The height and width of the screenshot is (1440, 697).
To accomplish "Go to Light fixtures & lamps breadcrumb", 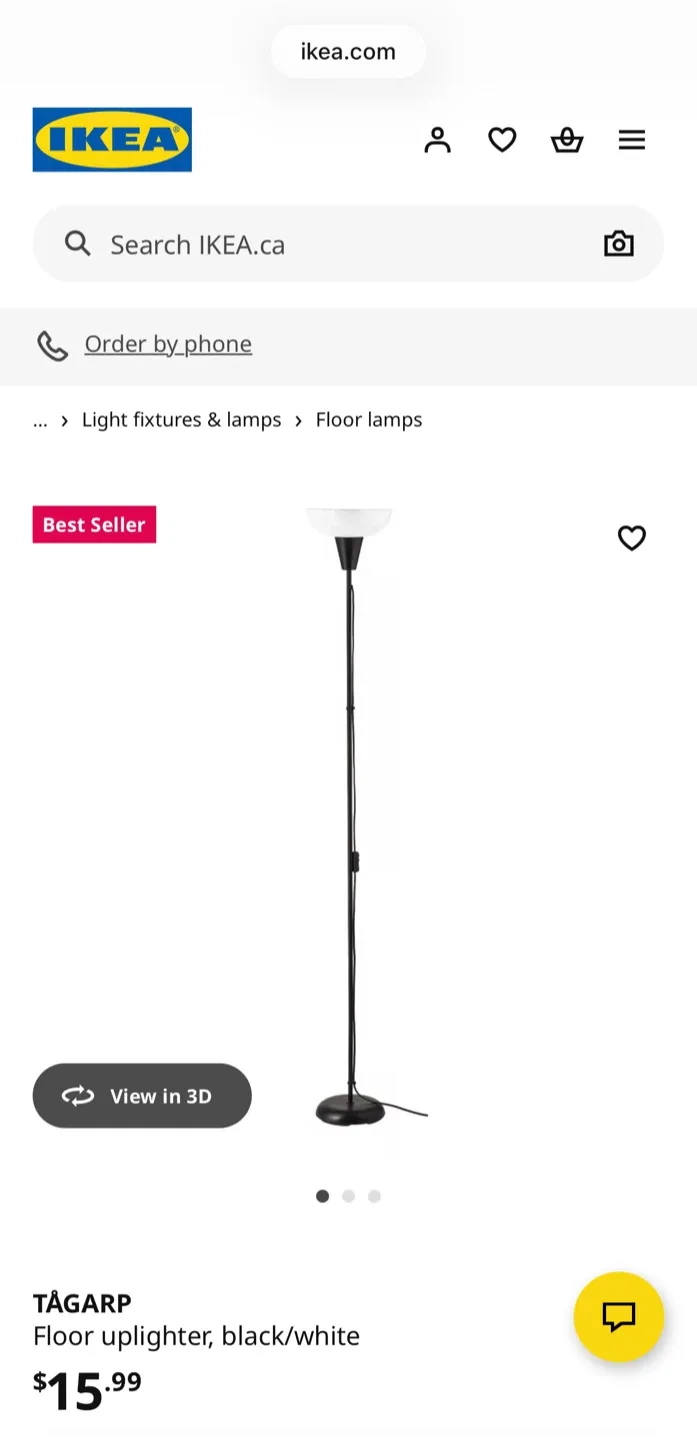I will (181, 420).
